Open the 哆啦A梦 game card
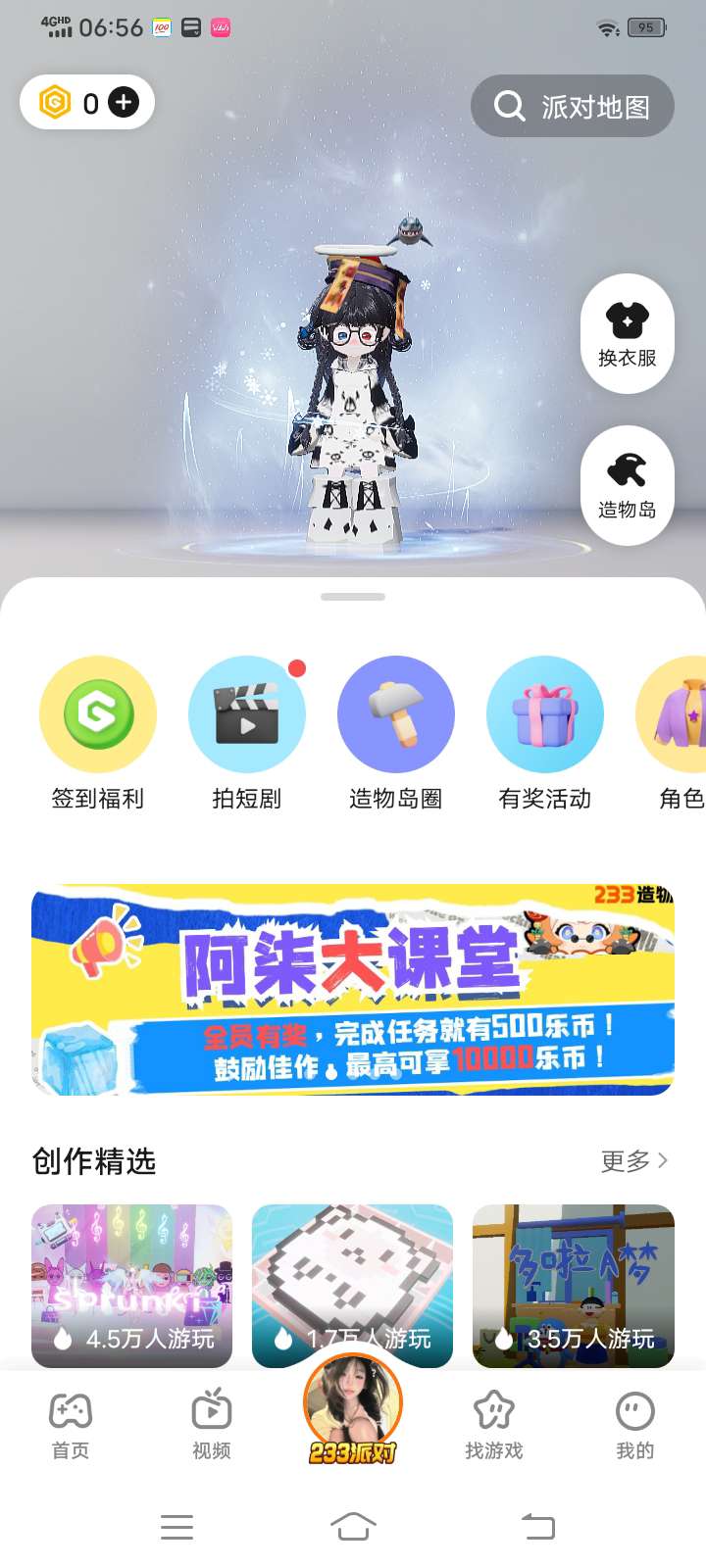This screenshot has width=706, height=1568. (x=574, y=1286)
